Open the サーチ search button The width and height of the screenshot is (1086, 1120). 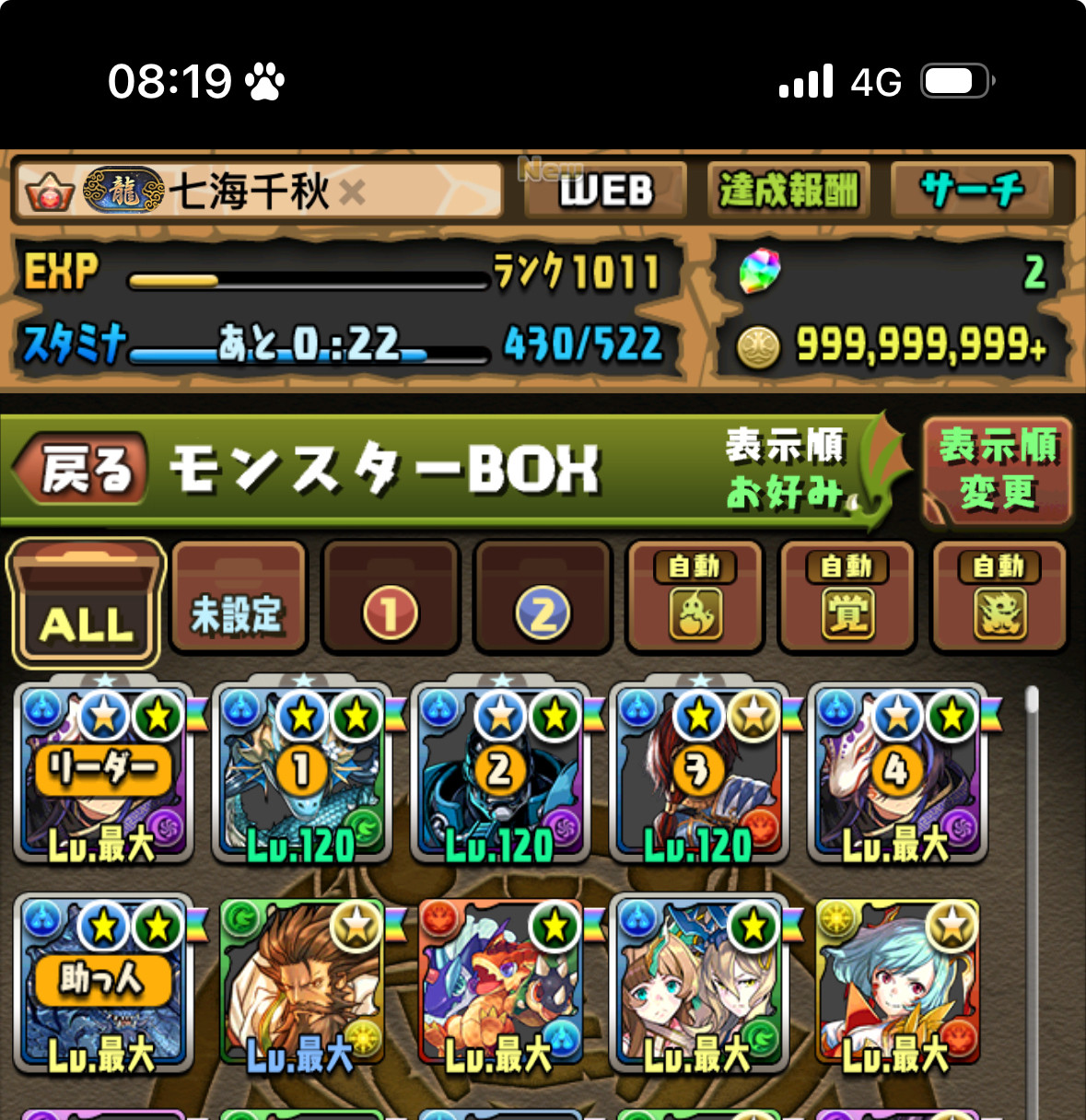click(972, 191)
